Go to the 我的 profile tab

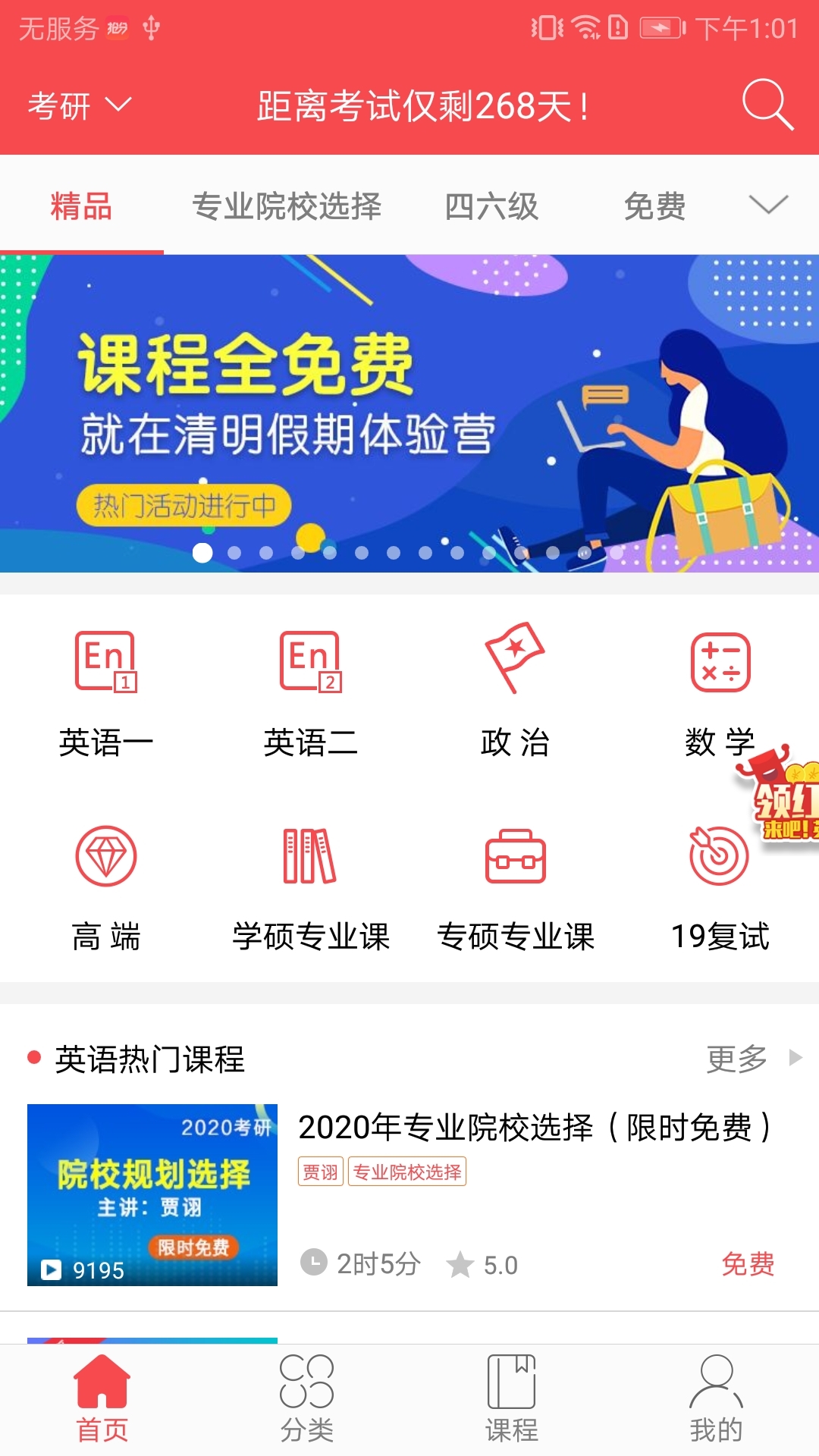click(716, 1399)
